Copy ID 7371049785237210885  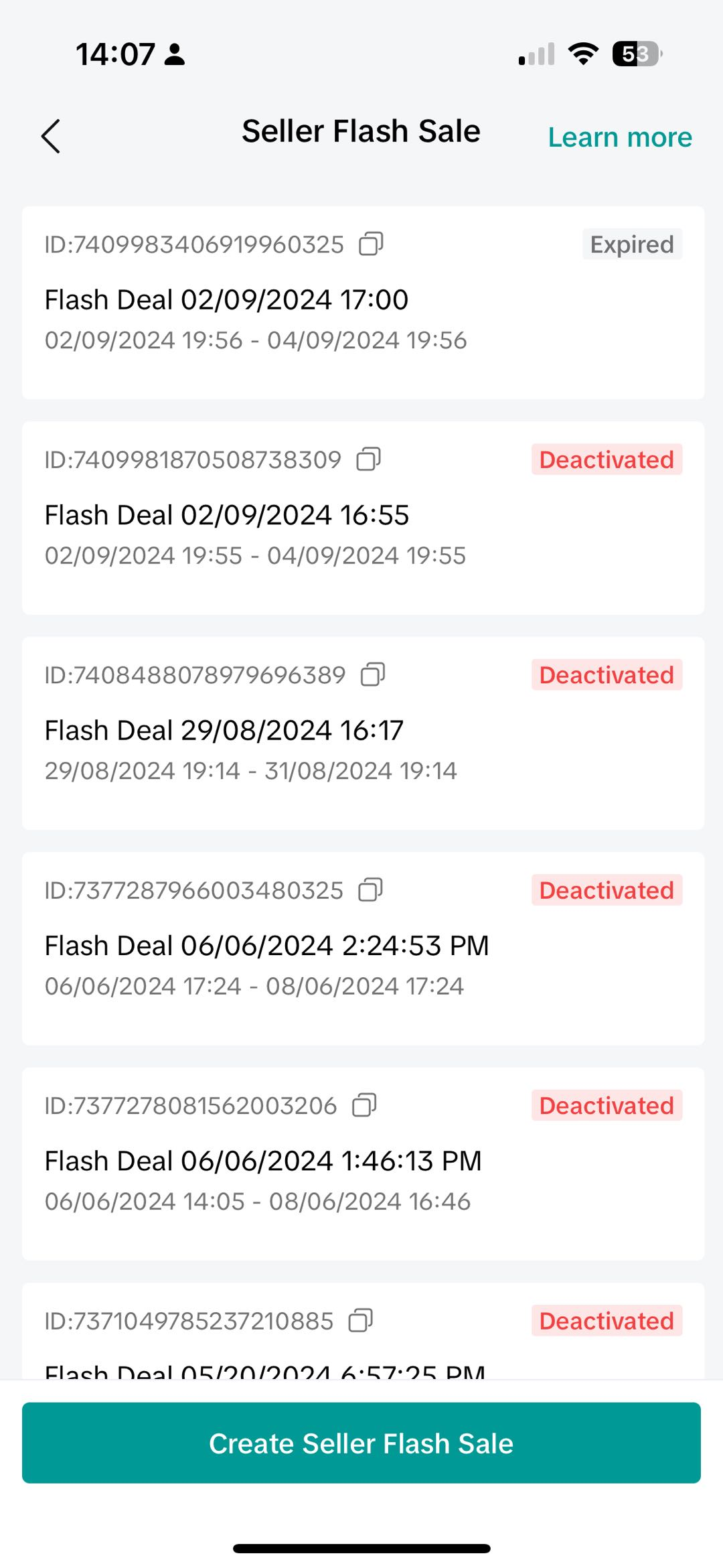pyautogui.click(x=361, y=1321)
